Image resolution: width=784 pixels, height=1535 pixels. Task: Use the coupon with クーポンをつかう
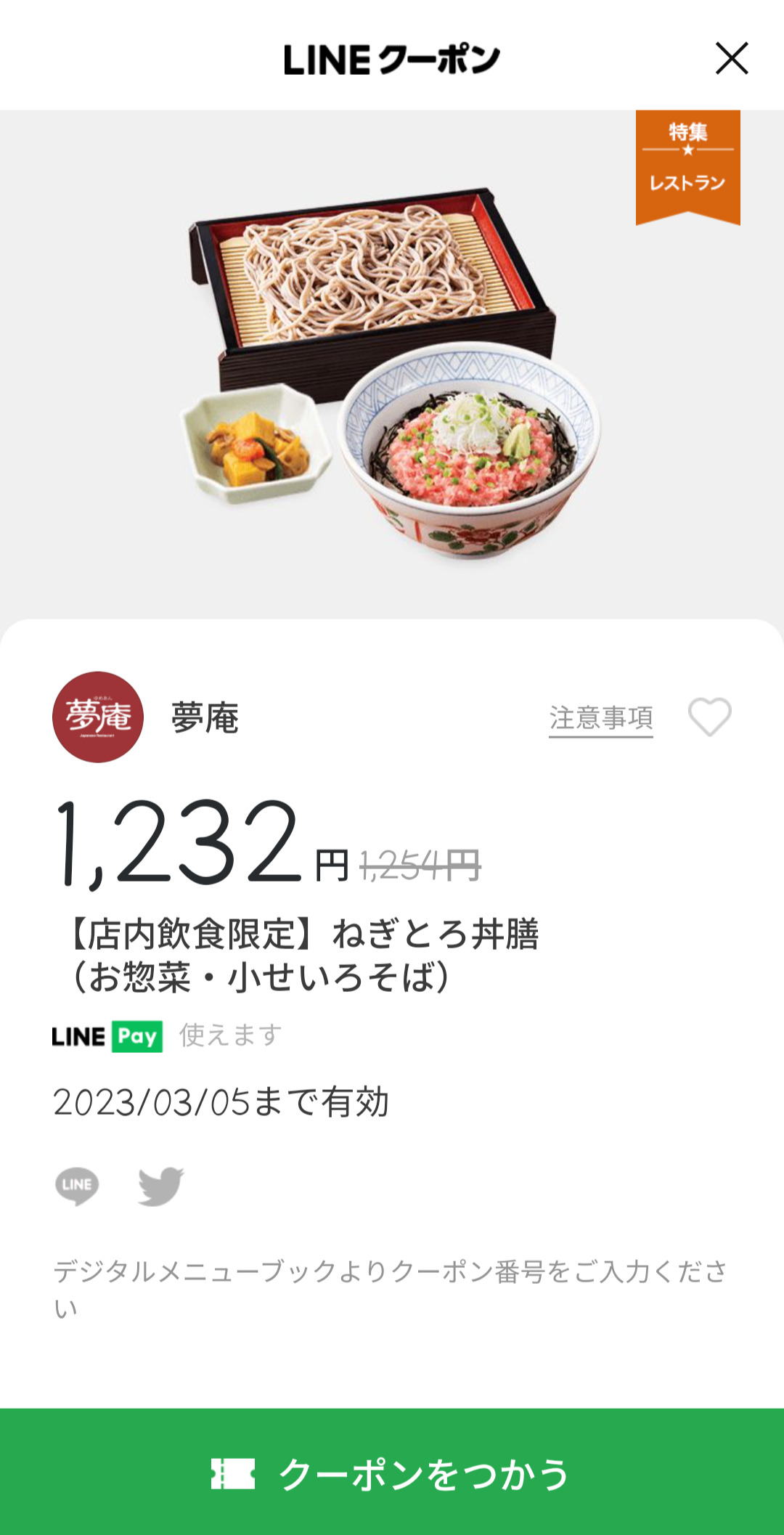coord(392,1473)
